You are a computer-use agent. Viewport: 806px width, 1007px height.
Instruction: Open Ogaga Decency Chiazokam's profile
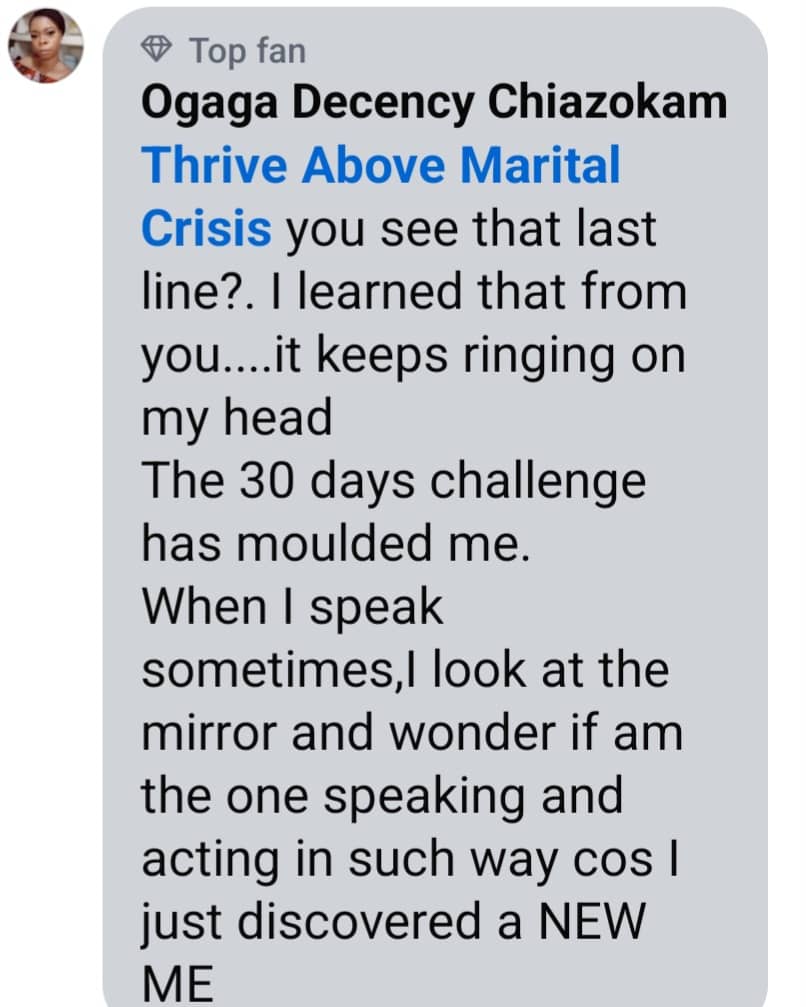(x=434, y=103)
